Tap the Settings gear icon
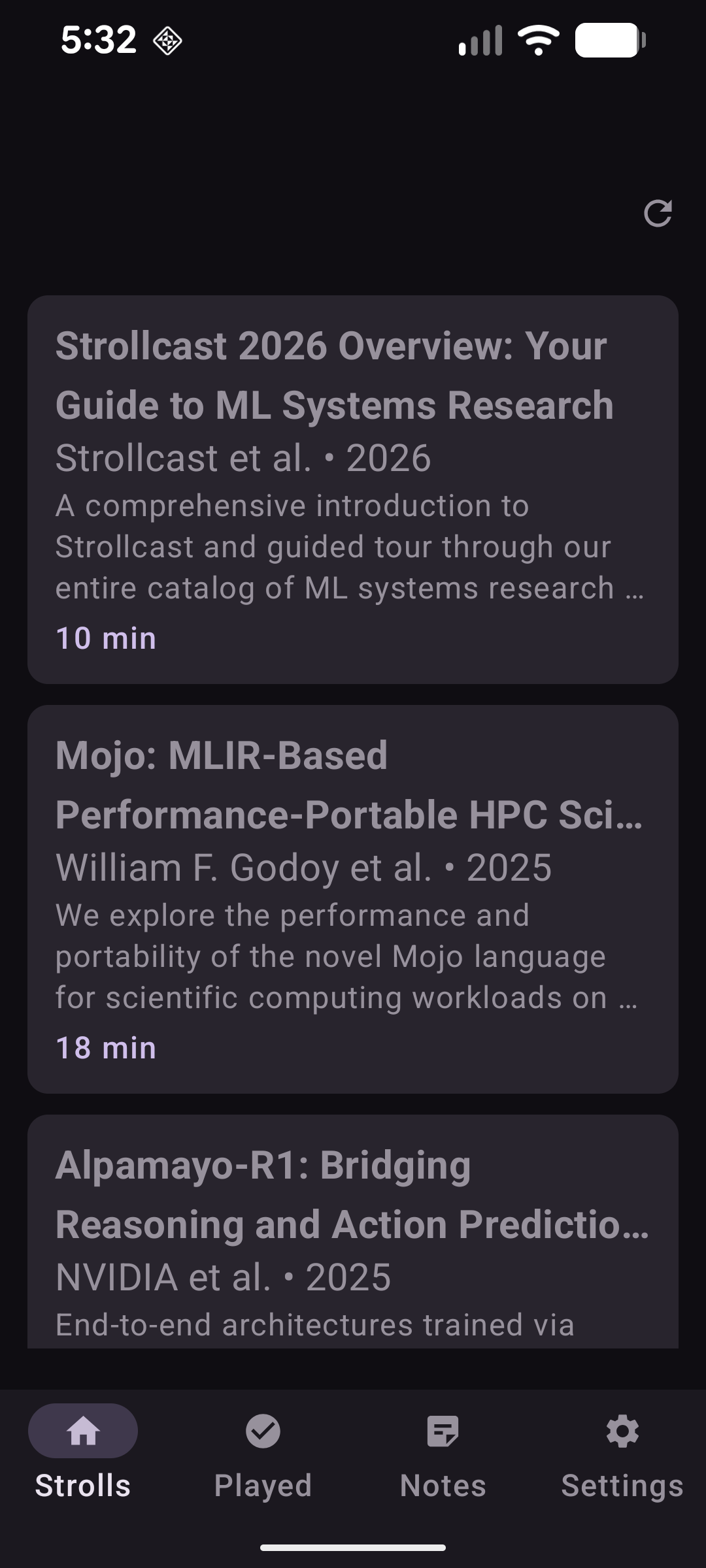The width and height of the screenshot is (706, 1568). [x=621, y=1431]
